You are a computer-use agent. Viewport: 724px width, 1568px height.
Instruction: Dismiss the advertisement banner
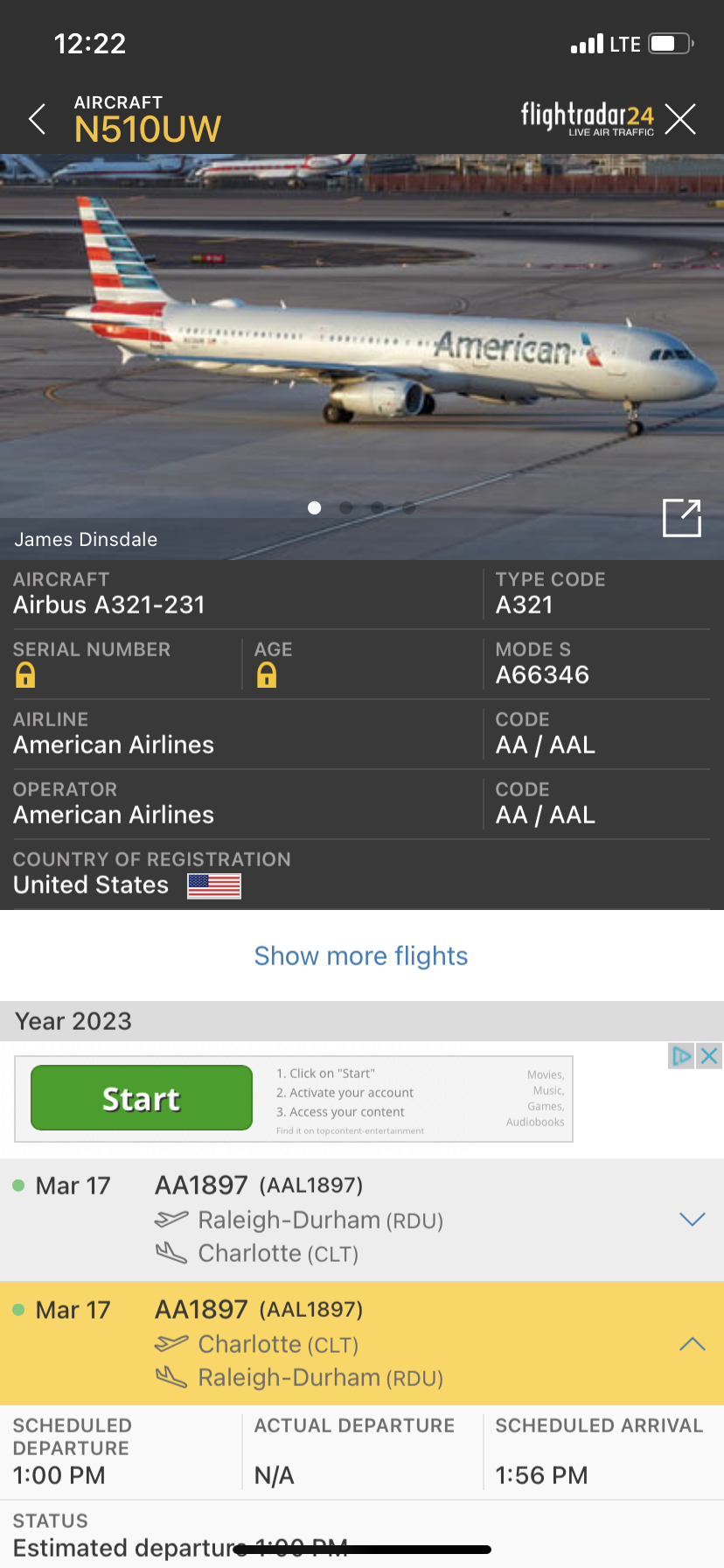tap(709, 1056)
